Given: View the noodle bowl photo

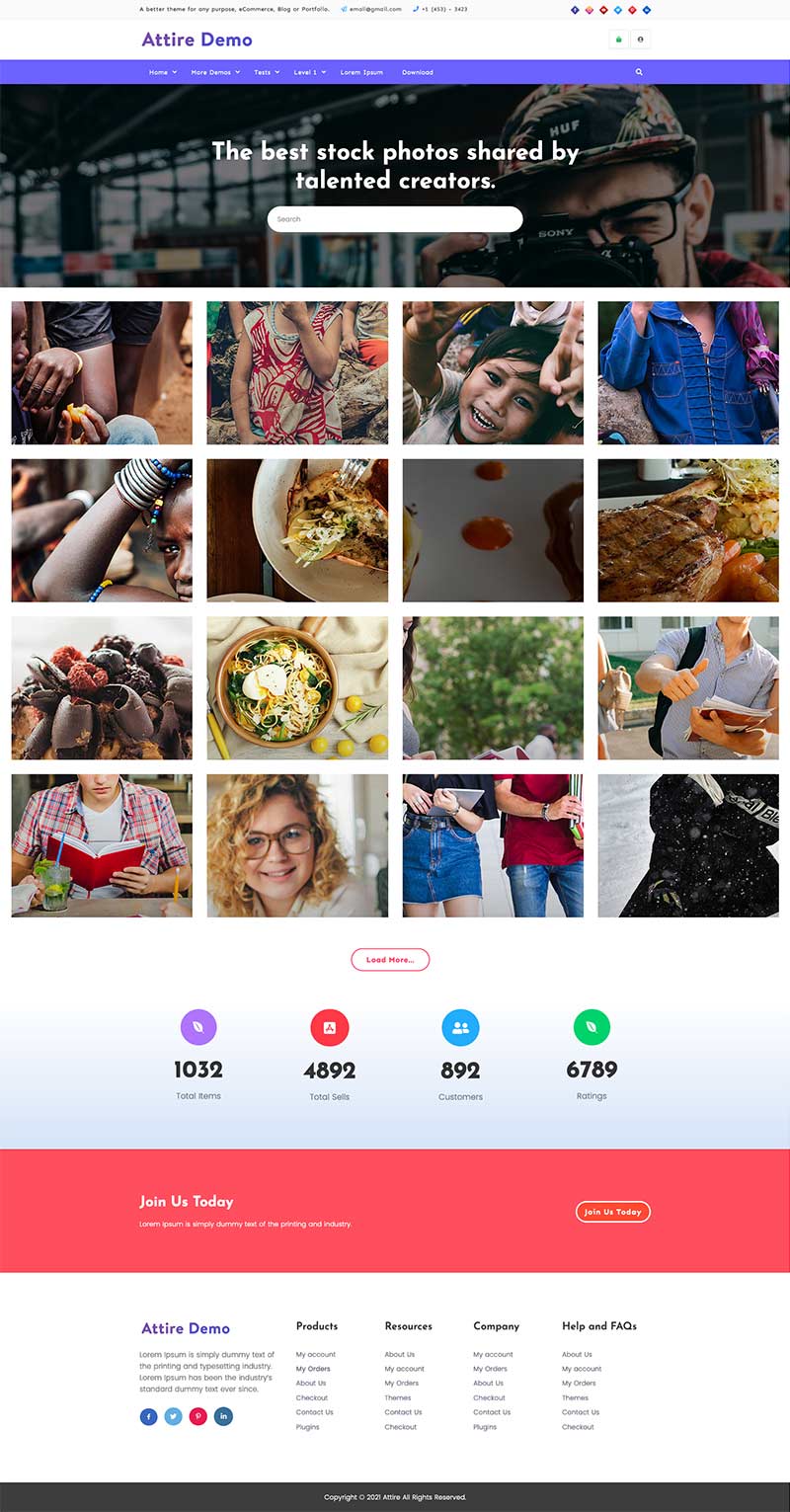Looking at the screenshot, I should [297, 688].
